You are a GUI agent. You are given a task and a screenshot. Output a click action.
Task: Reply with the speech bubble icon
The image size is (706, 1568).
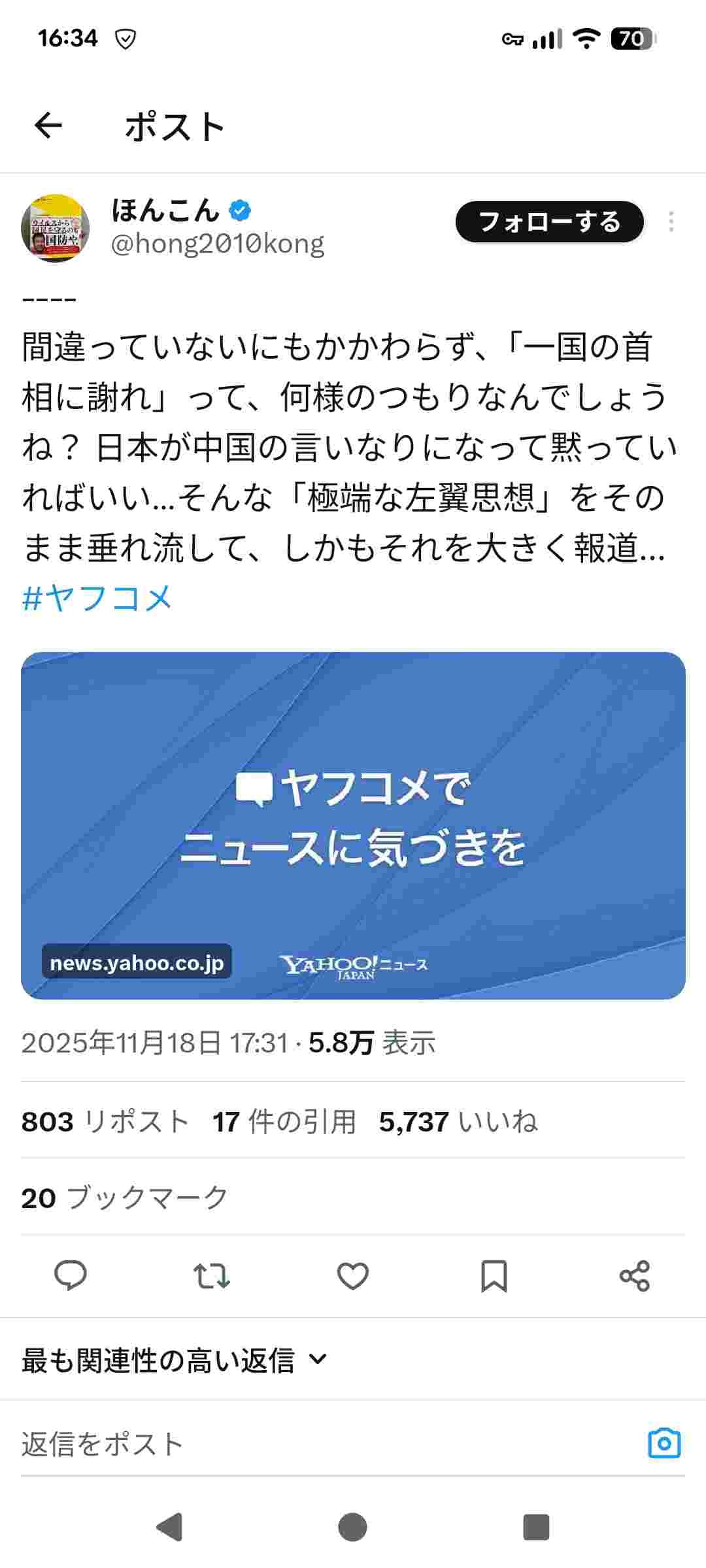71,1275
